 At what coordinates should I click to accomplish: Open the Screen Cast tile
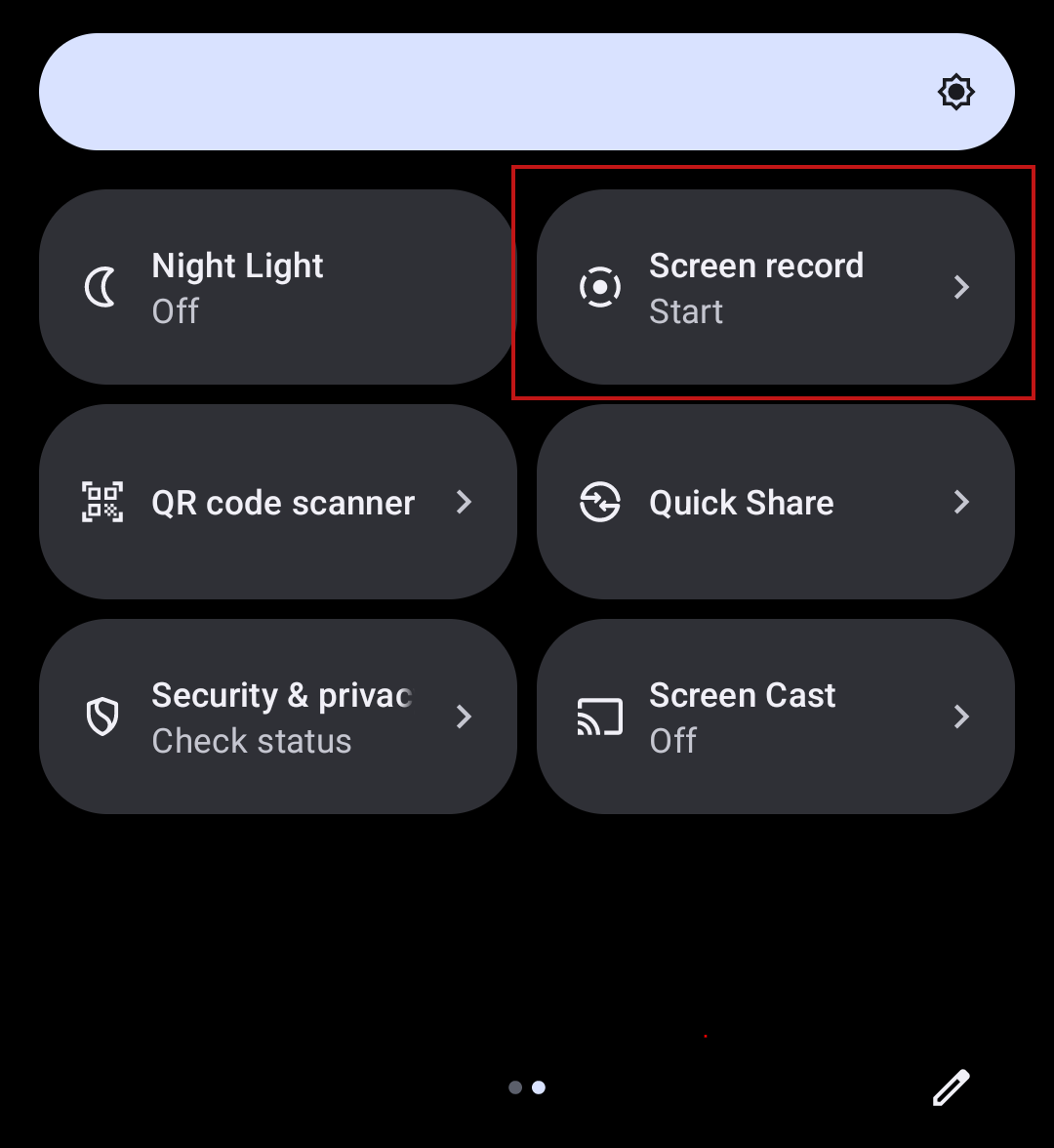(x=775, y=717)
